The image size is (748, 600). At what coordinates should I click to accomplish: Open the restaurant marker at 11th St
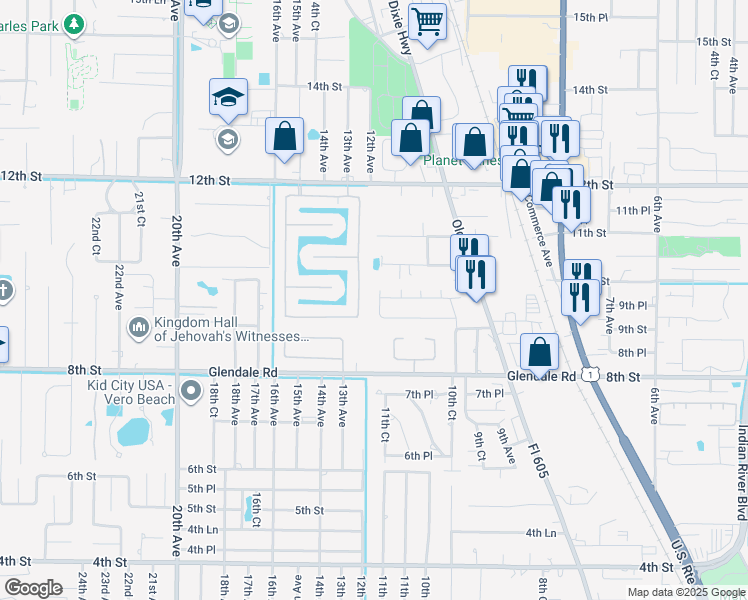[x=571, y=206]
